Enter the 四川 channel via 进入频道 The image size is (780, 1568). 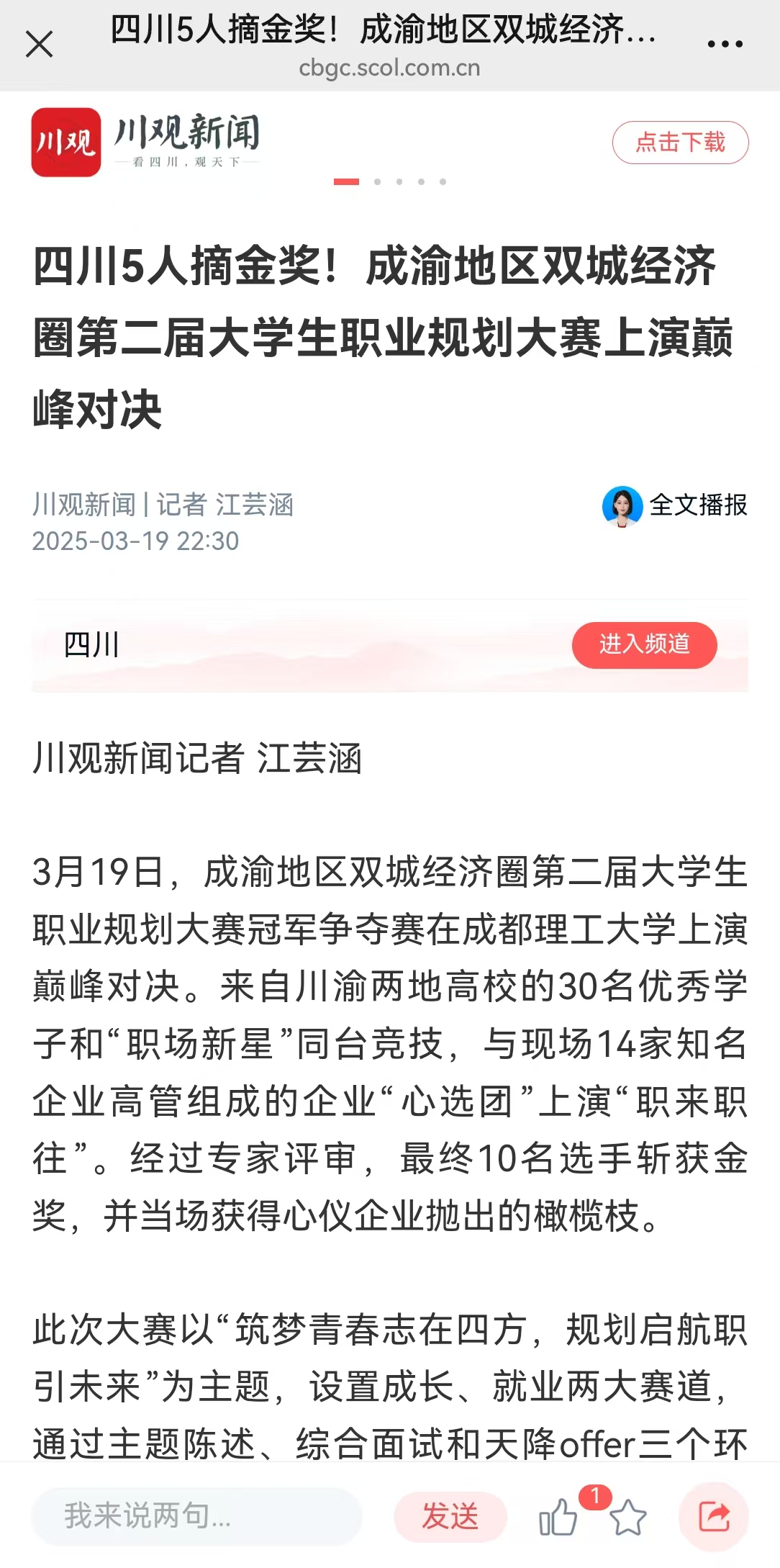(x=644, y=644)
